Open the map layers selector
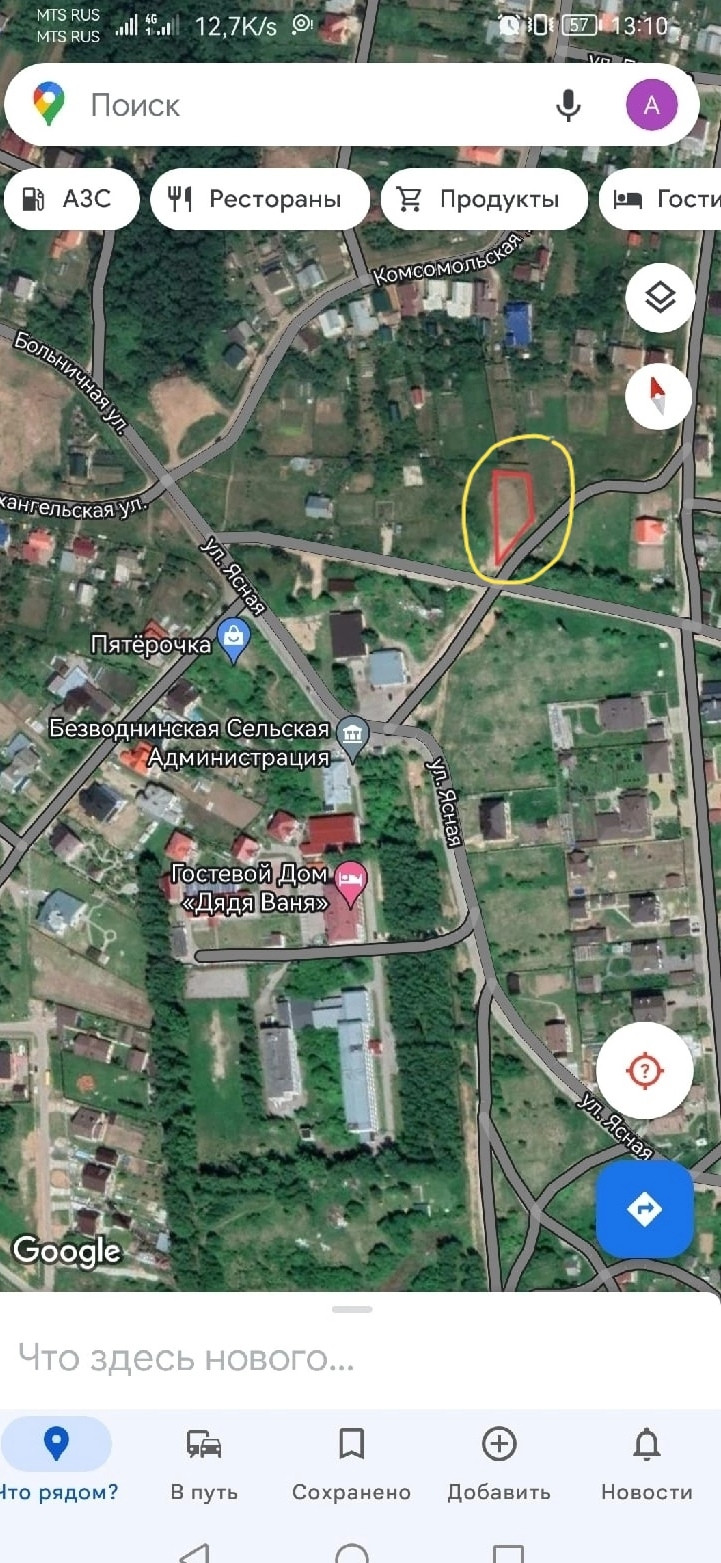The height and width of the screenshot is (1563, 721). click(660, 297)
